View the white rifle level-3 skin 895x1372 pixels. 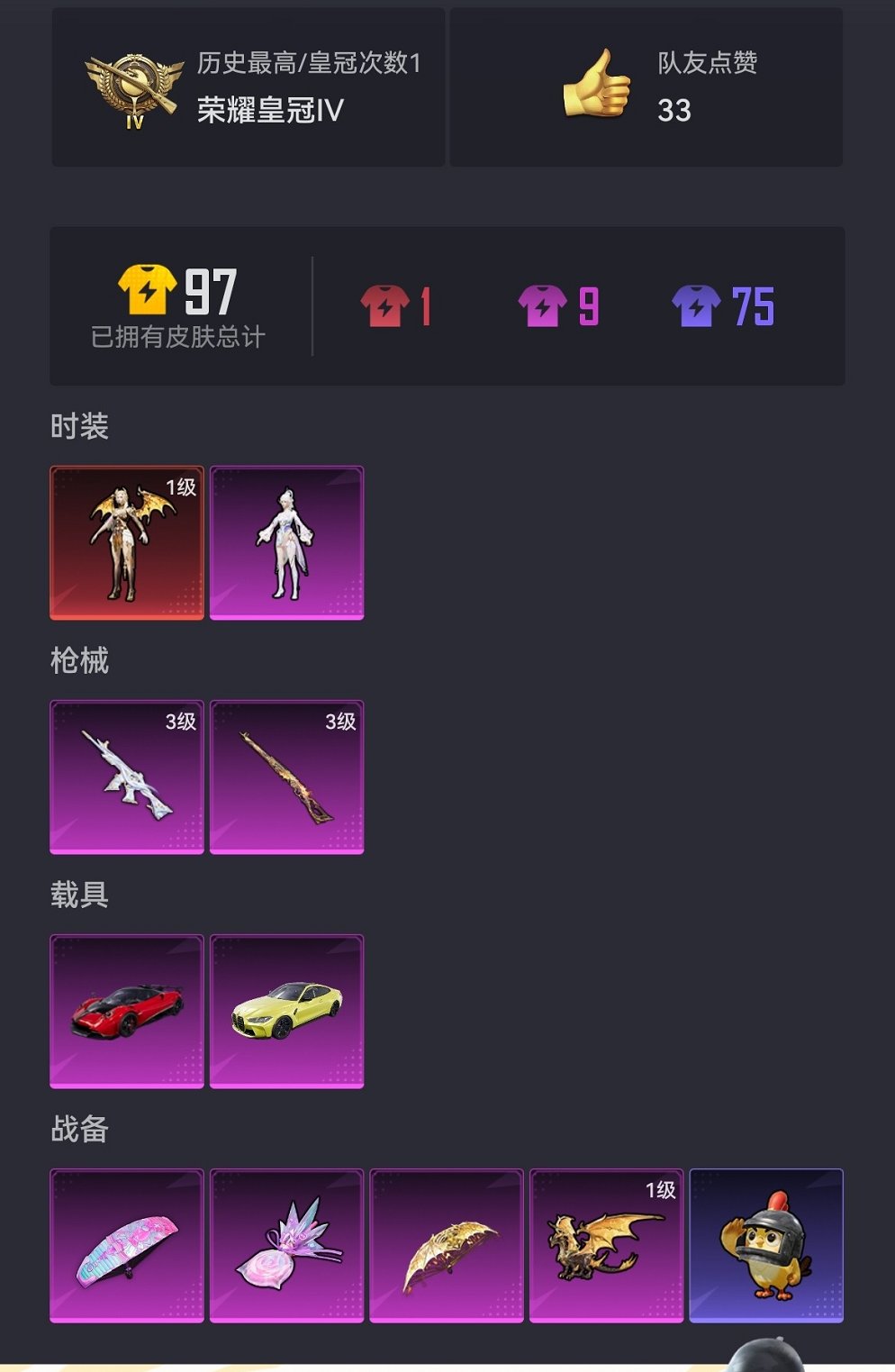(127, 777)
